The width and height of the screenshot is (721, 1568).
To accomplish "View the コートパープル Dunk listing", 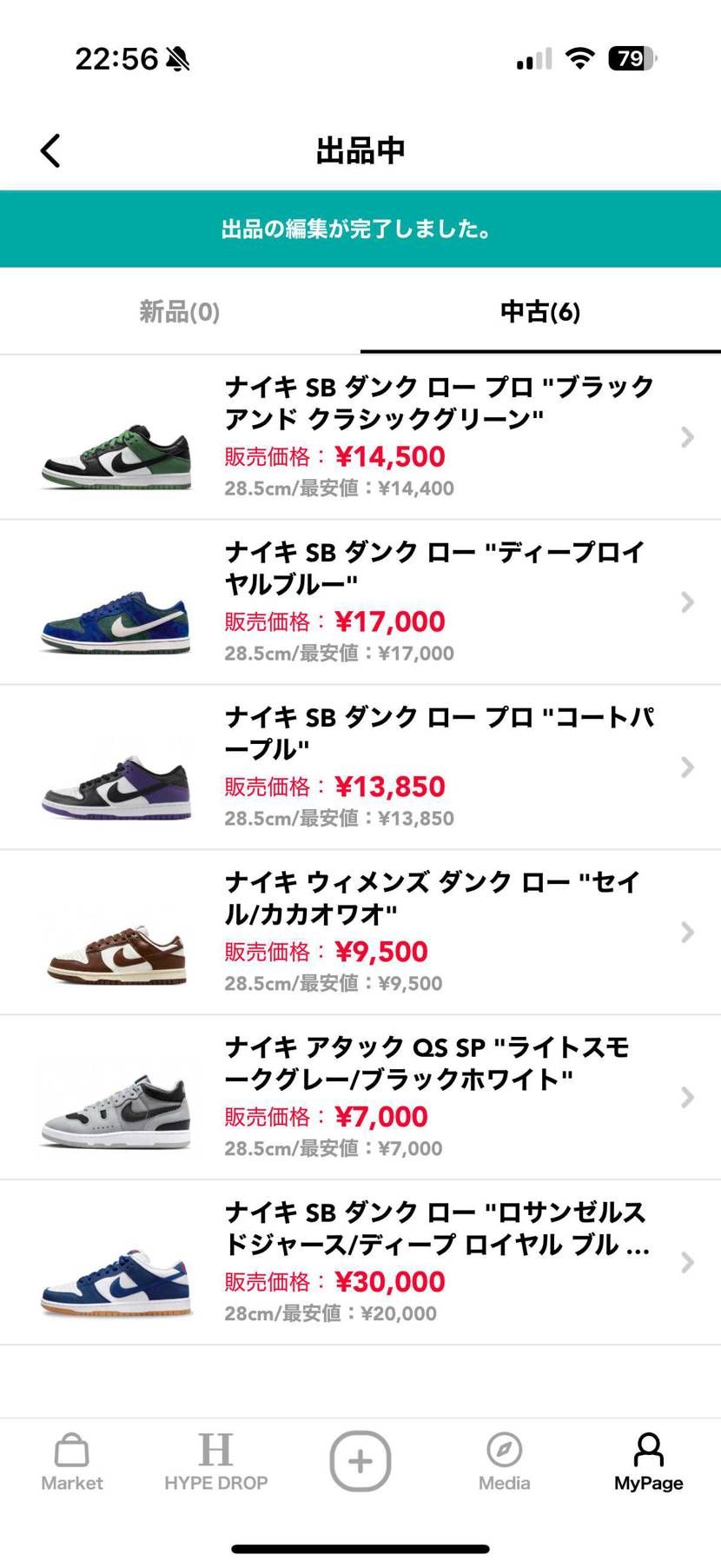I will pos(360,767).
